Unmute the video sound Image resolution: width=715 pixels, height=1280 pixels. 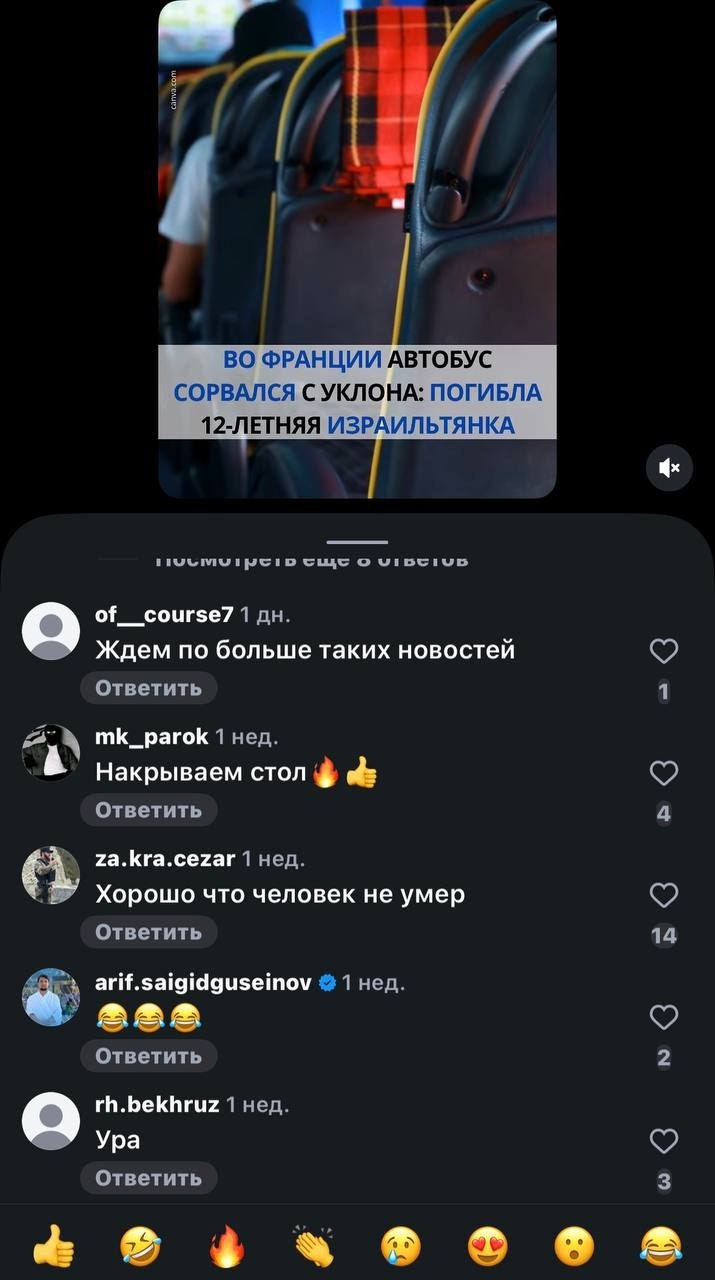[x=669, y=467]
